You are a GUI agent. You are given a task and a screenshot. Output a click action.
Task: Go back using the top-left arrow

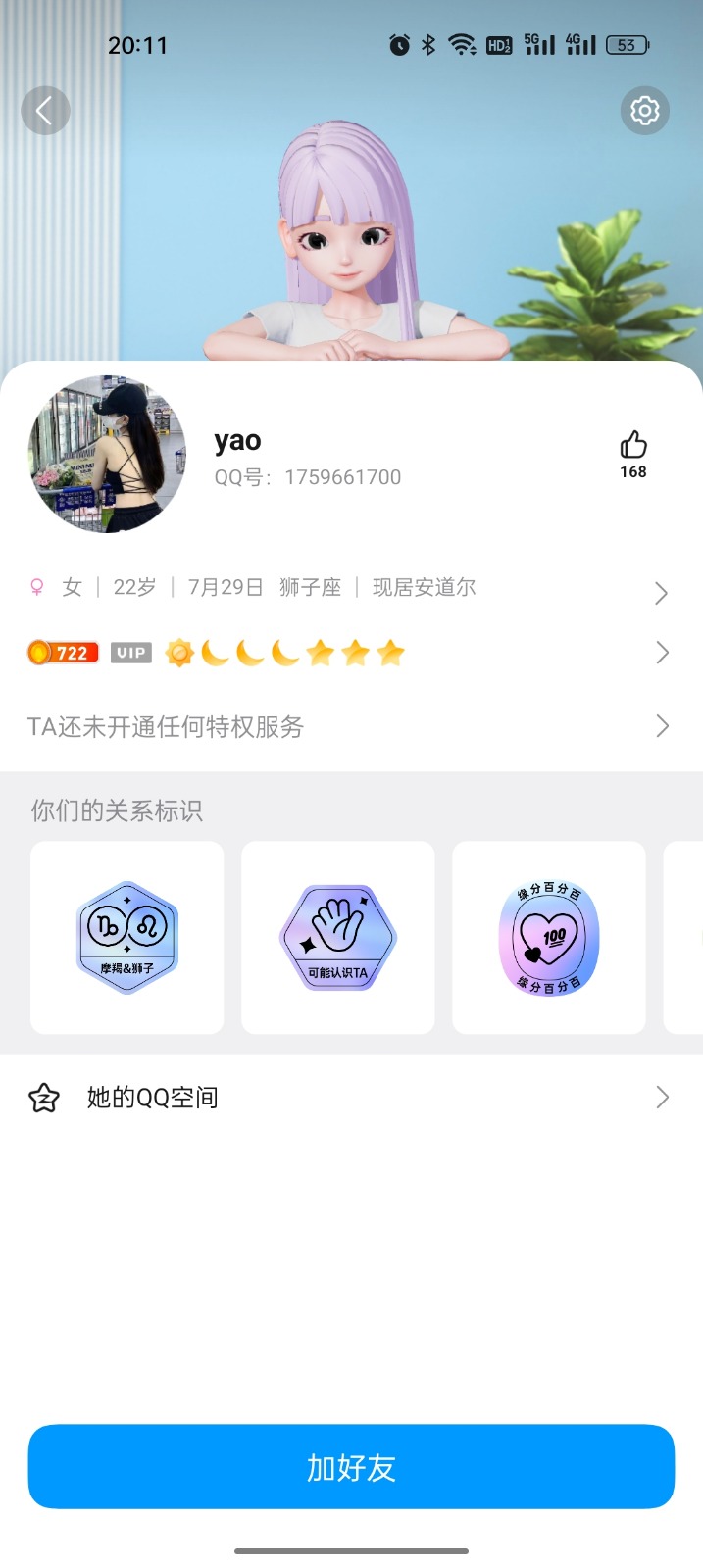45,111
